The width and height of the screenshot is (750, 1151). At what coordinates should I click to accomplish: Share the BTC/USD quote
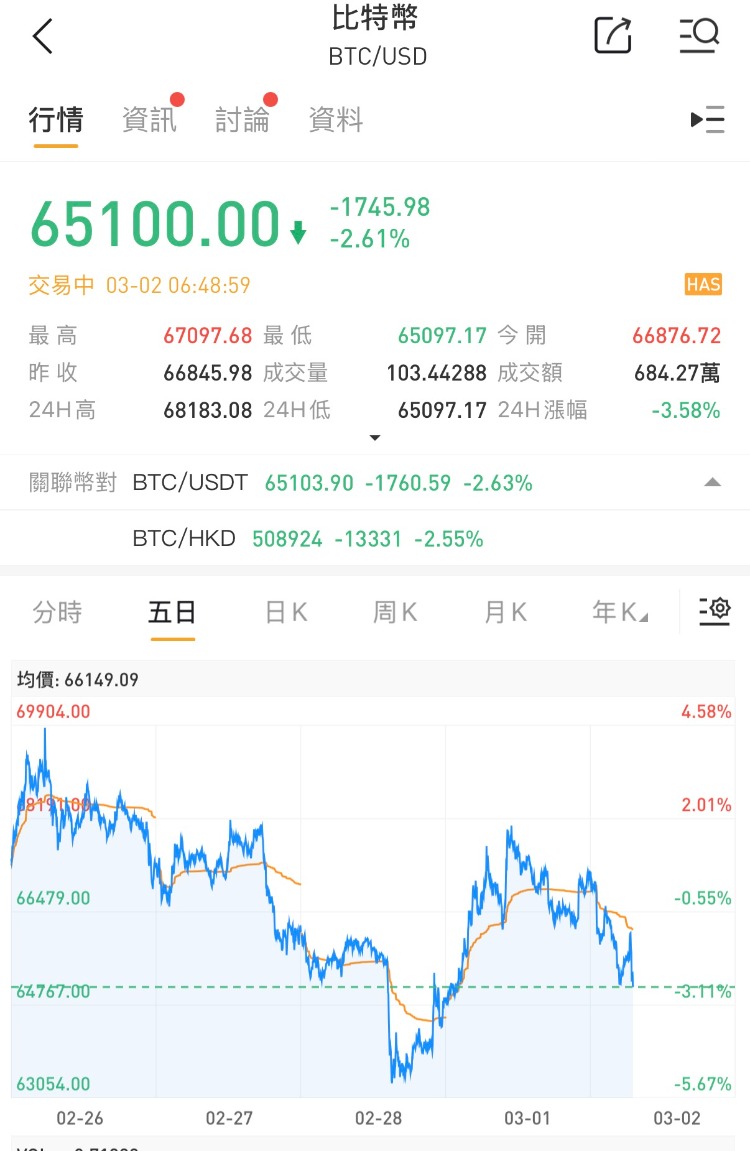[x=613, y=36]
